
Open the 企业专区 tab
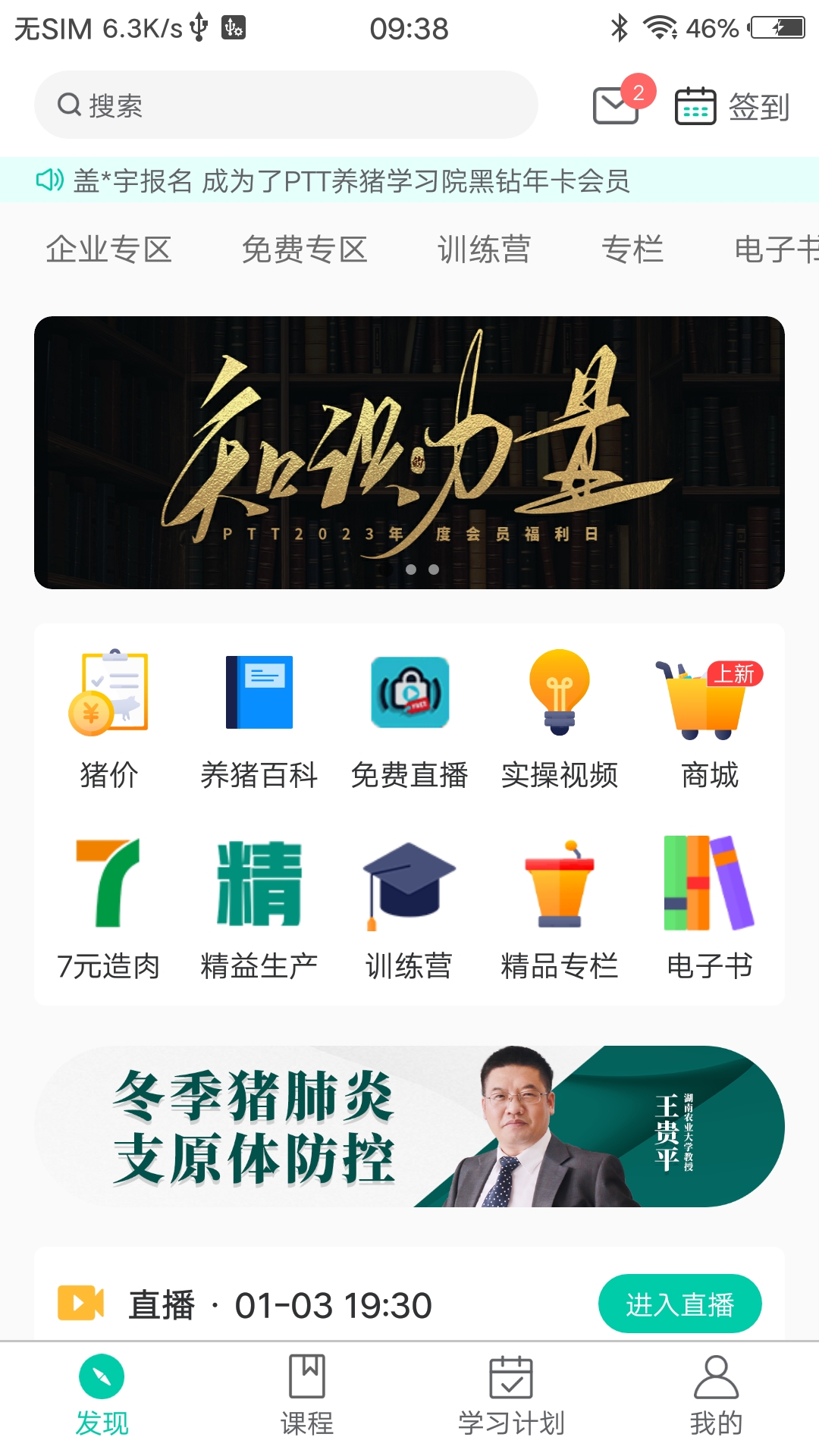110,249
